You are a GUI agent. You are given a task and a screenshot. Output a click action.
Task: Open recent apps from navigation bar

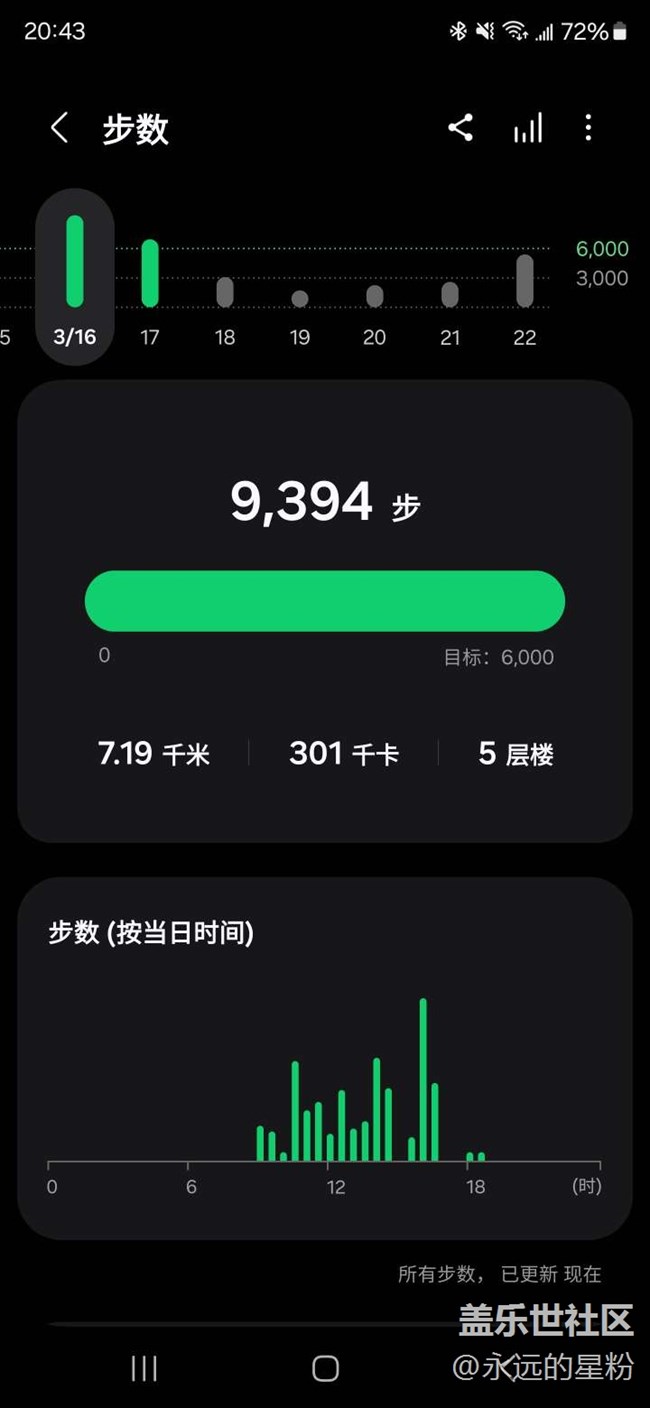coord(144,1369)
